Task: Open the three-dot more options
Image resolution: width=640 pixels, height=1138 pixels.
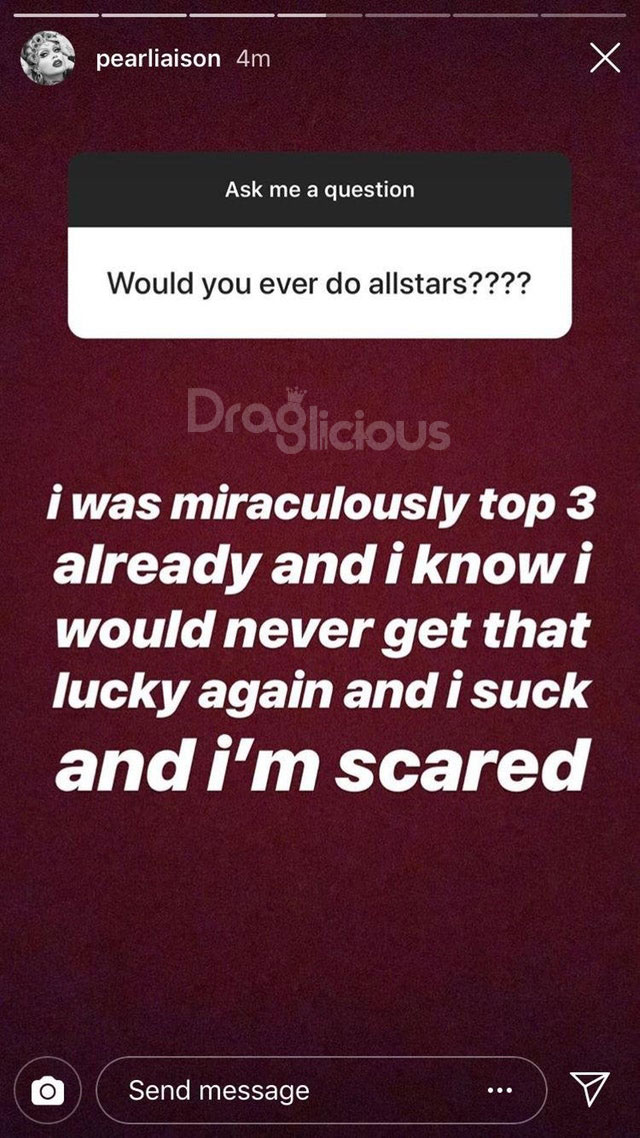Action: coord(499,1090)
